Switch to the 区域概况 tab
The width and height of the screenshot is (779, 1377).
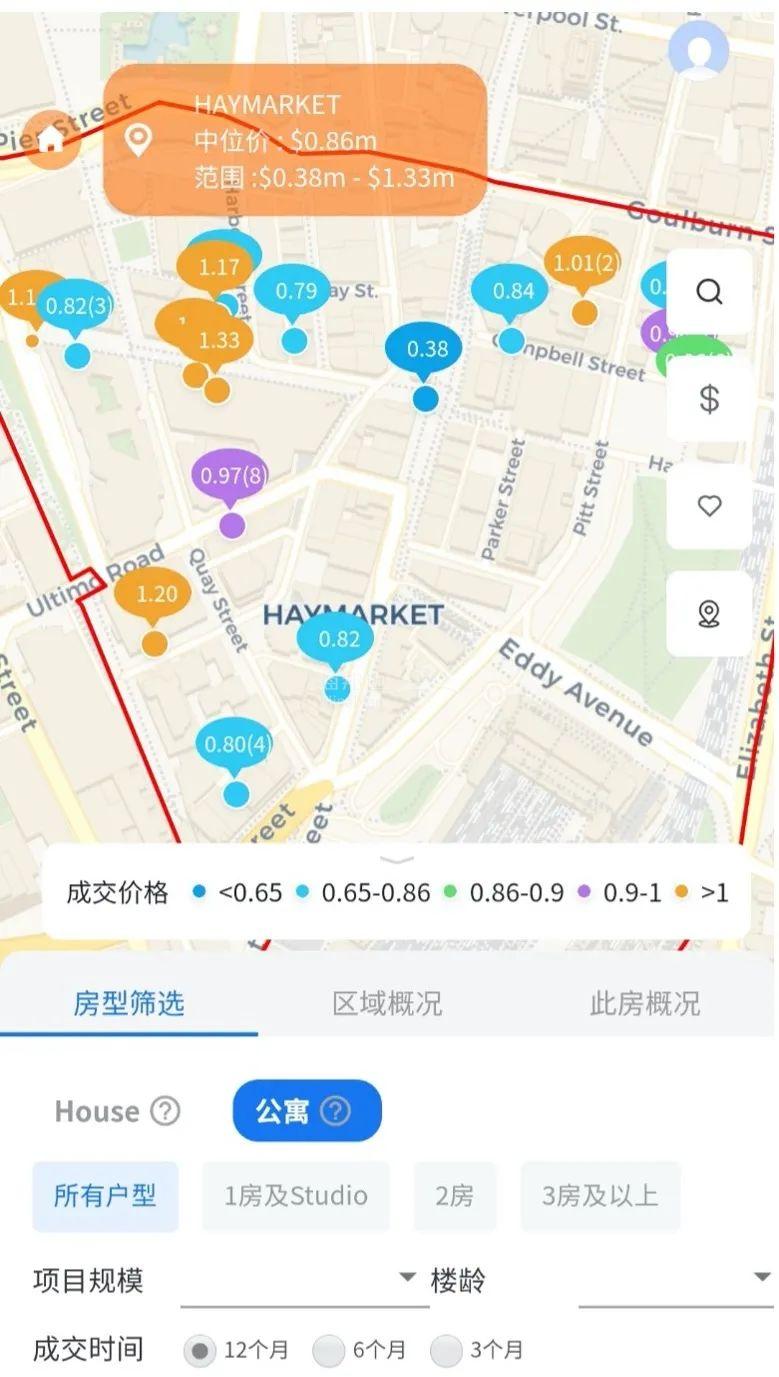pyautogui.click(x=387, y=1003)
